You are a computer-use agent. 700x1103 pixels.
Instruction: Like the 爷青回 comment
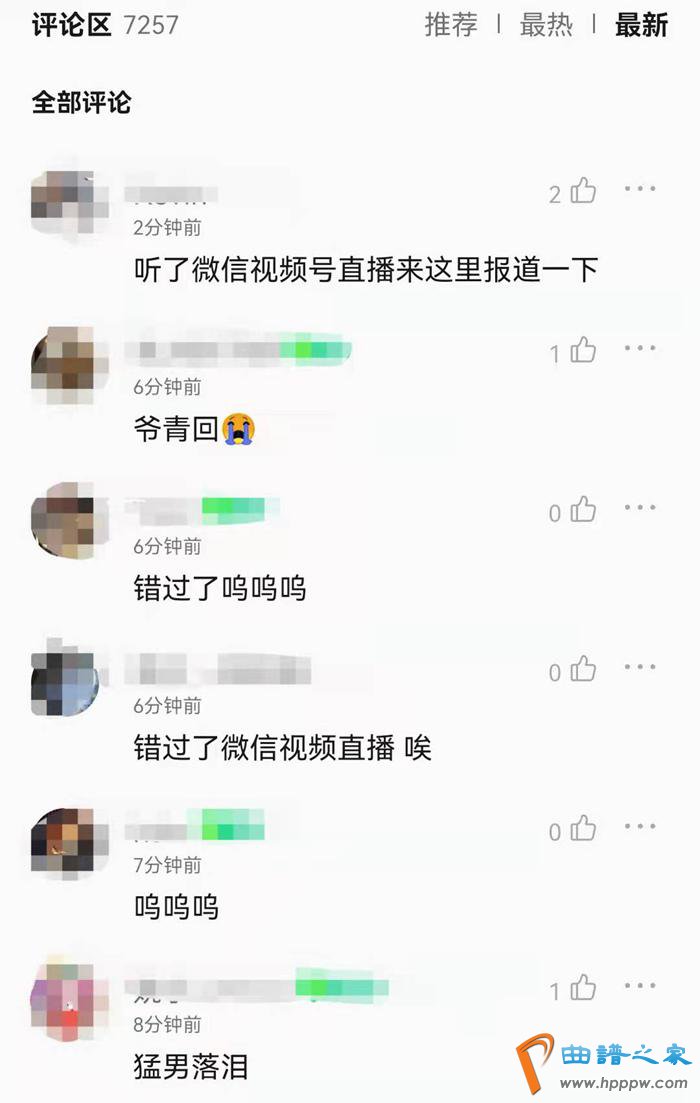(x=583, y=351)
